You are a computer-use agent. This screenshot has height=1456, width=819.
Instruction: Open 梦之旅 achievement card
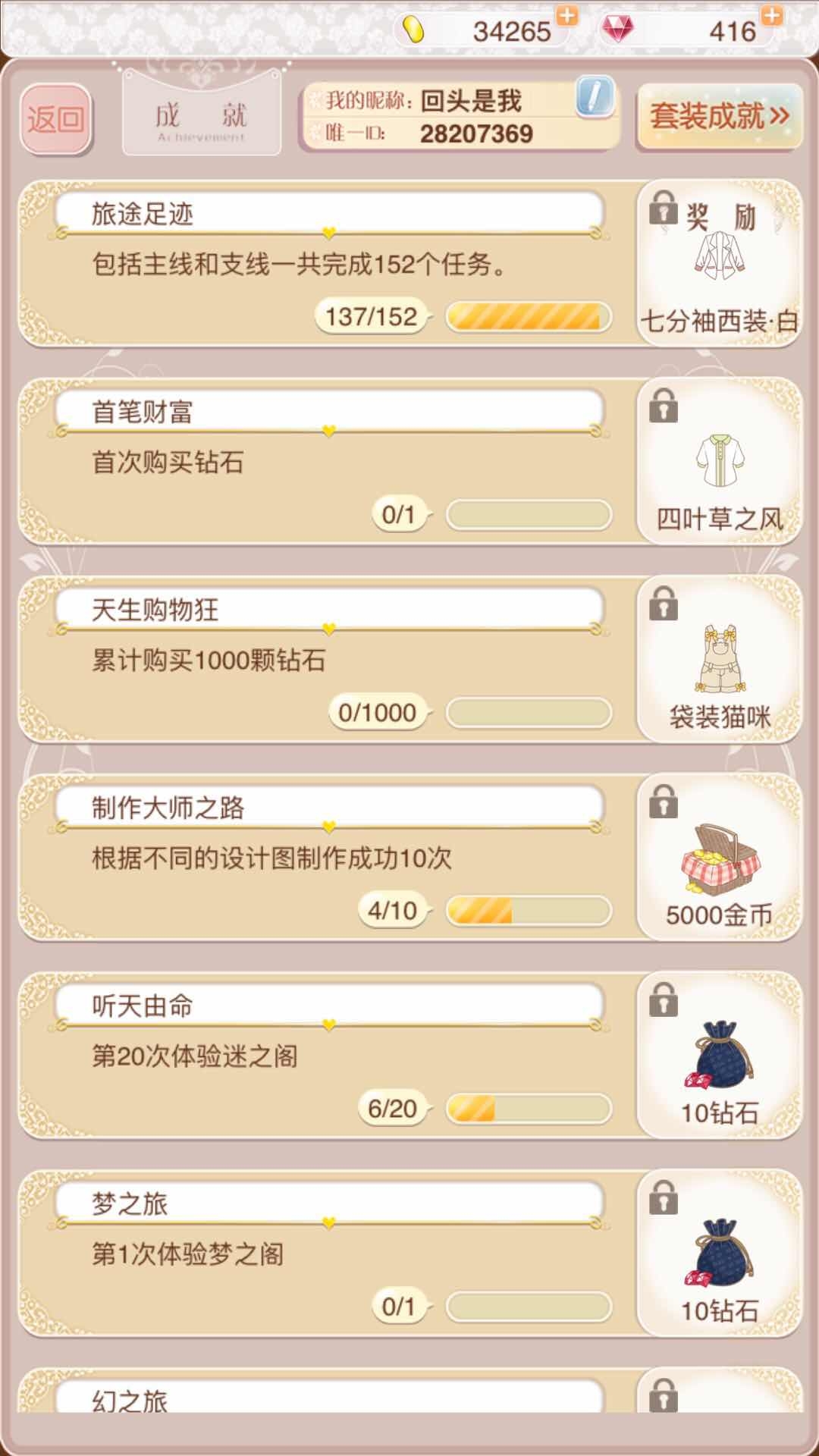click(x=328, y=1254)
